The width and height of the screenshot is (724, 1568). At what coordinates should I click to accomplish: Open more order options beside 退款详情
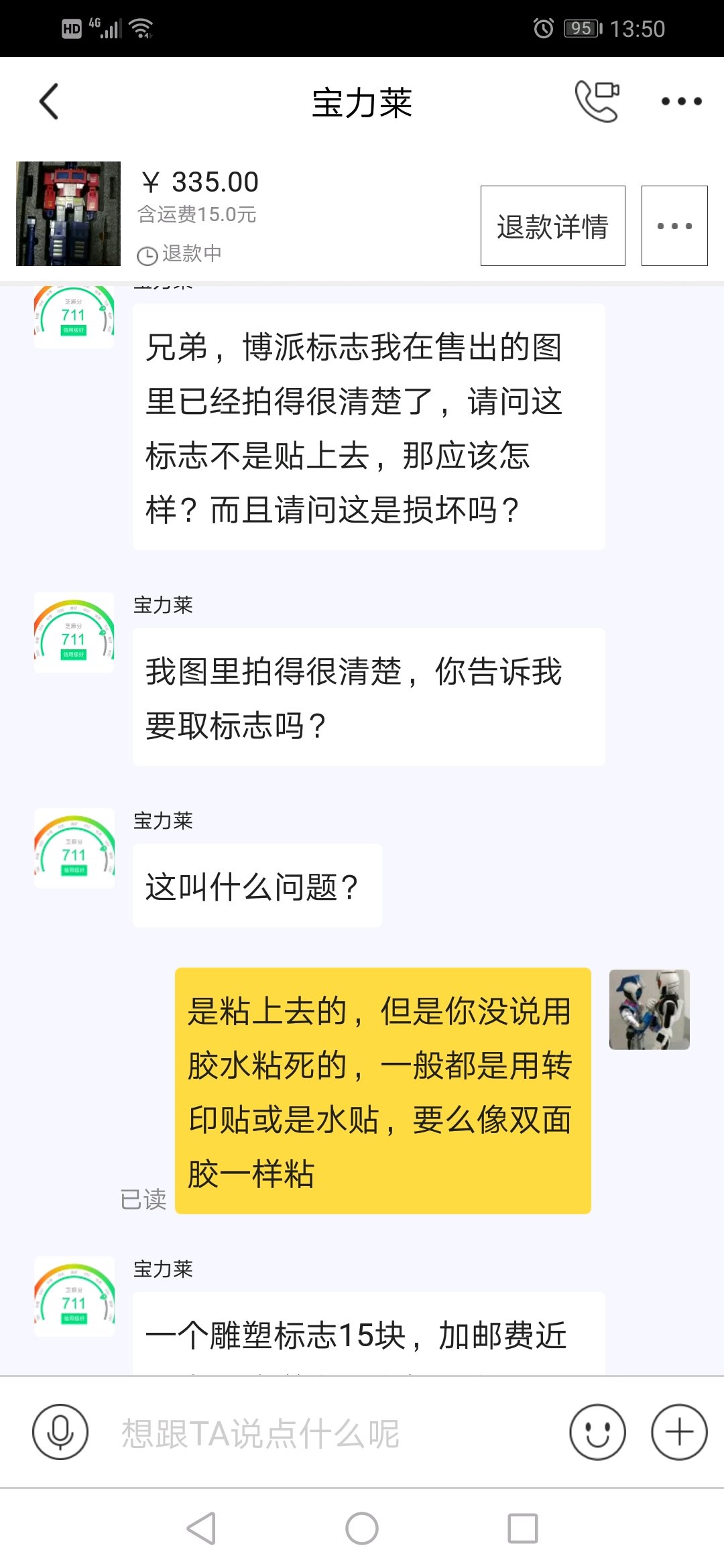tap(674, 226)
